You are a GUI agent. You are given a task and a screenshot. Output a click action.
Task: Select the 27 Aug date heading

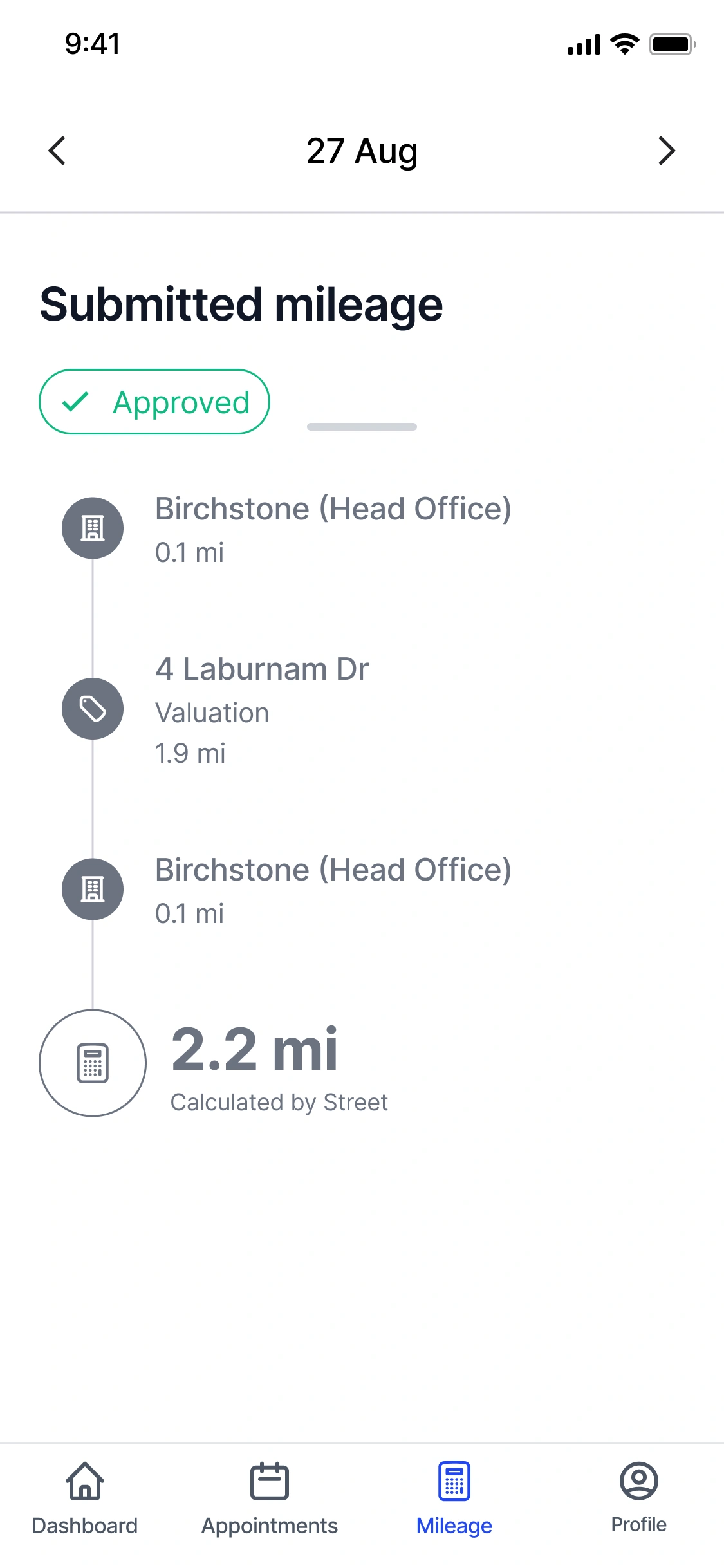362,151
